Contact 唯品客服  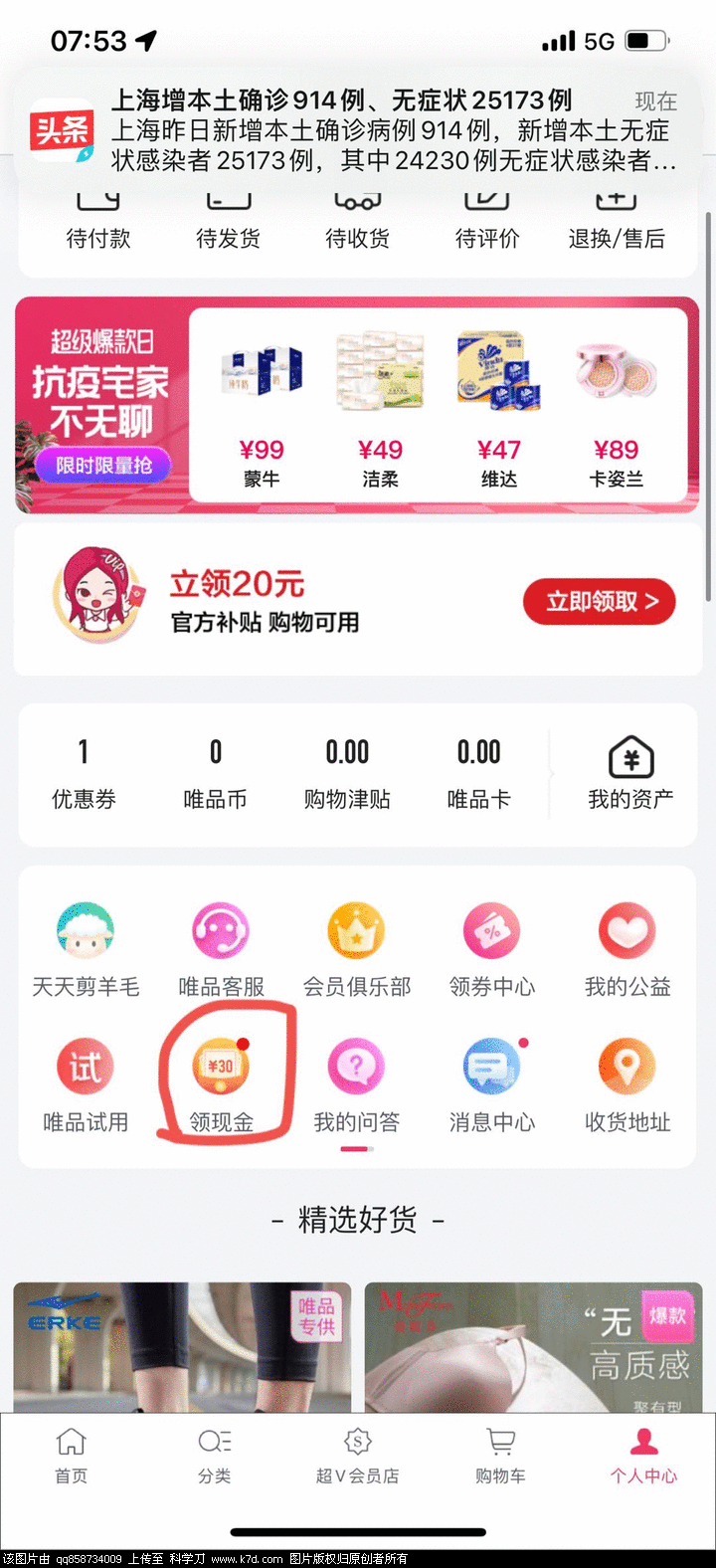coord(221,948)
